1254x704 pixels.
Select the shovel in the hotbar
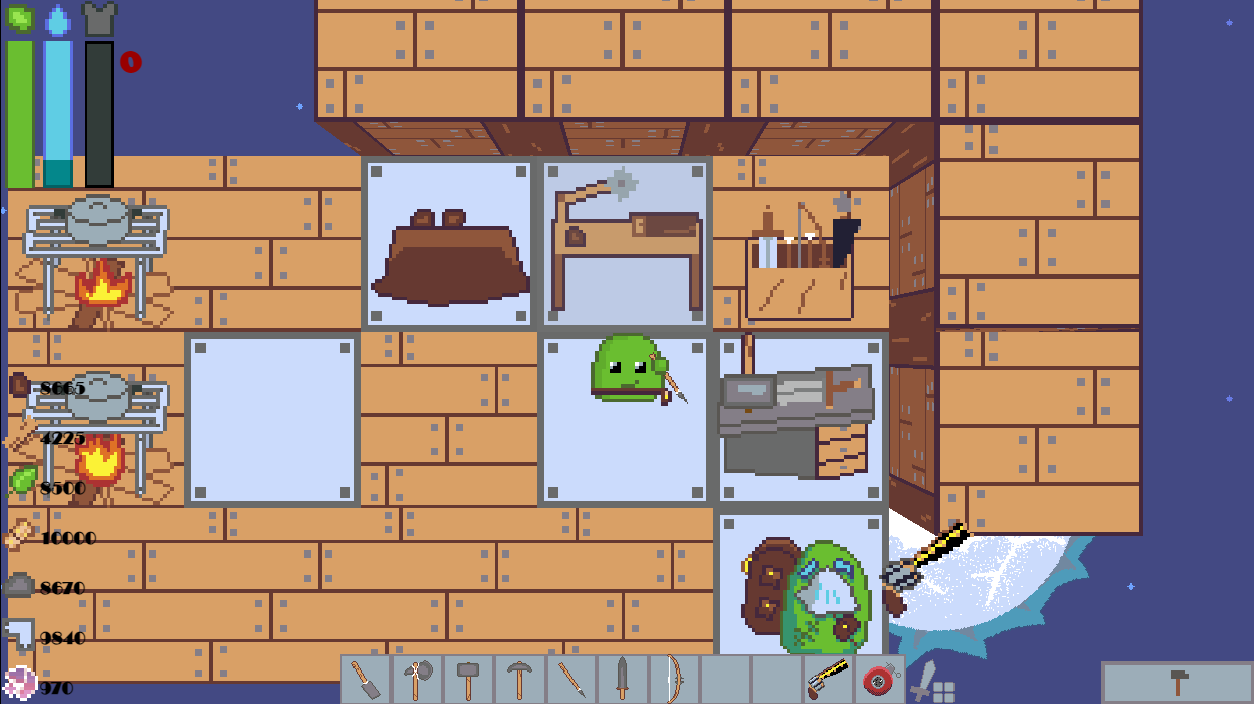365,680
